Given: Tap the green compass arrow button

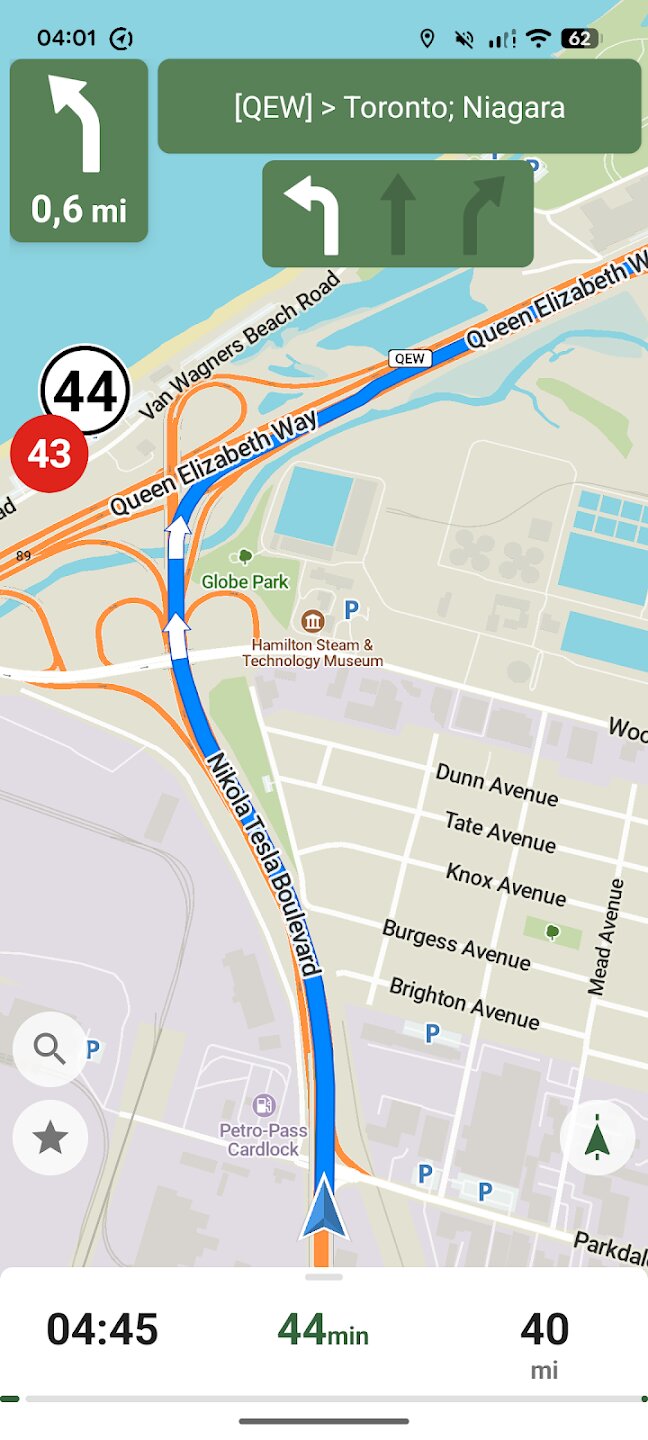Looking at the screenshot, I should pos(597,1138).
